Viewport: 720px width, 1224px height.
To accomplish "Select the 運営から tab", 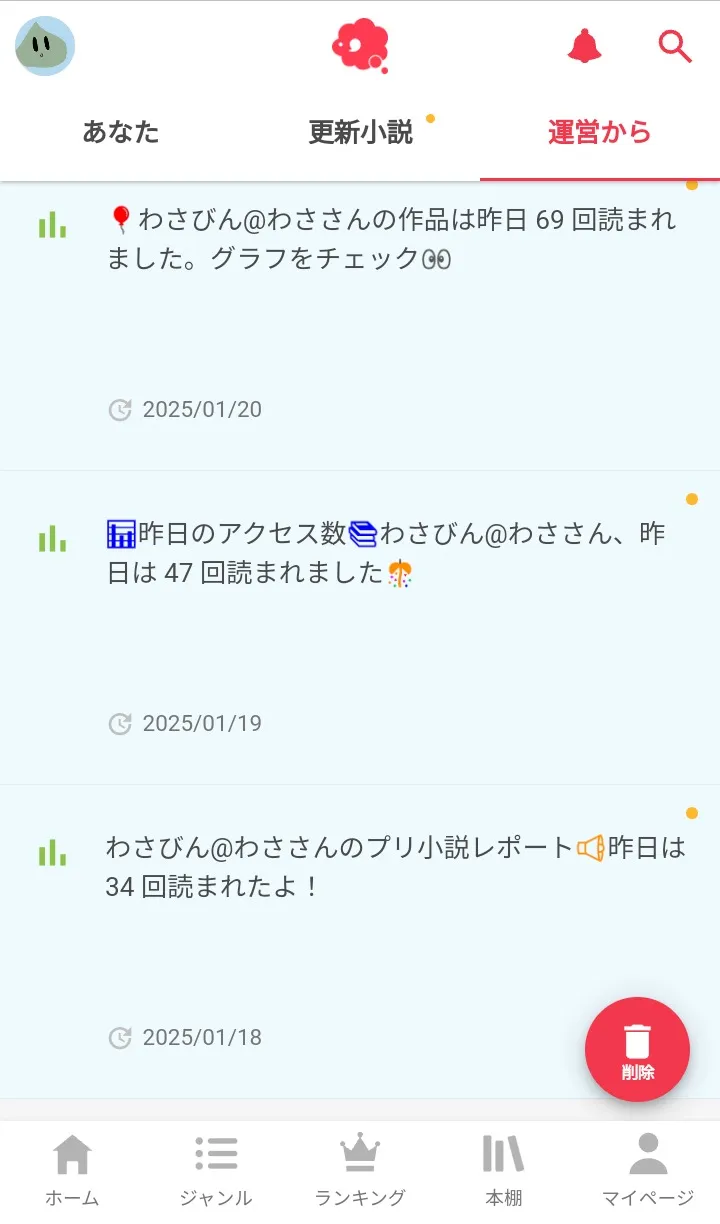I will point(599,132).
